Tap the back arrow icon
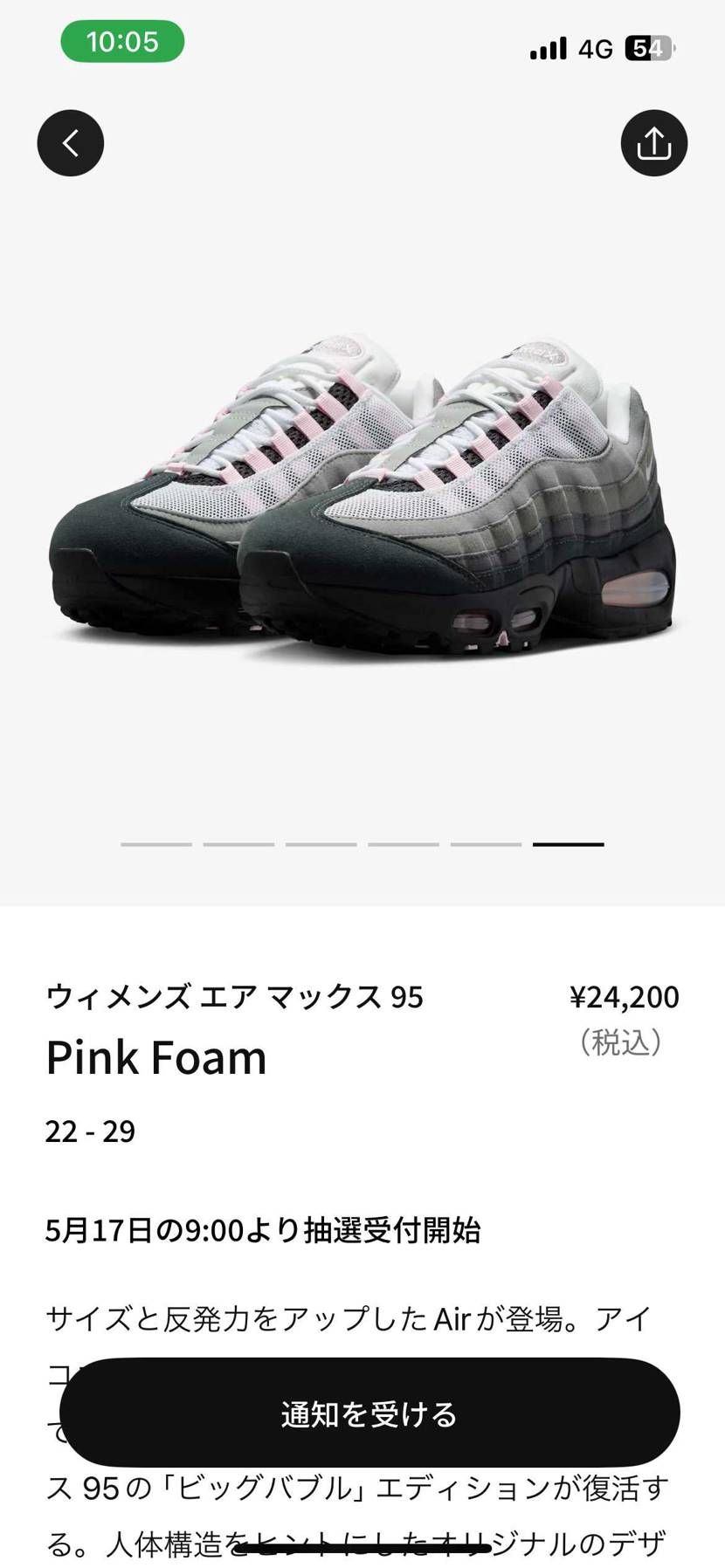The height and width of the screenshot is (1568, 725). (x=71, y=142)
